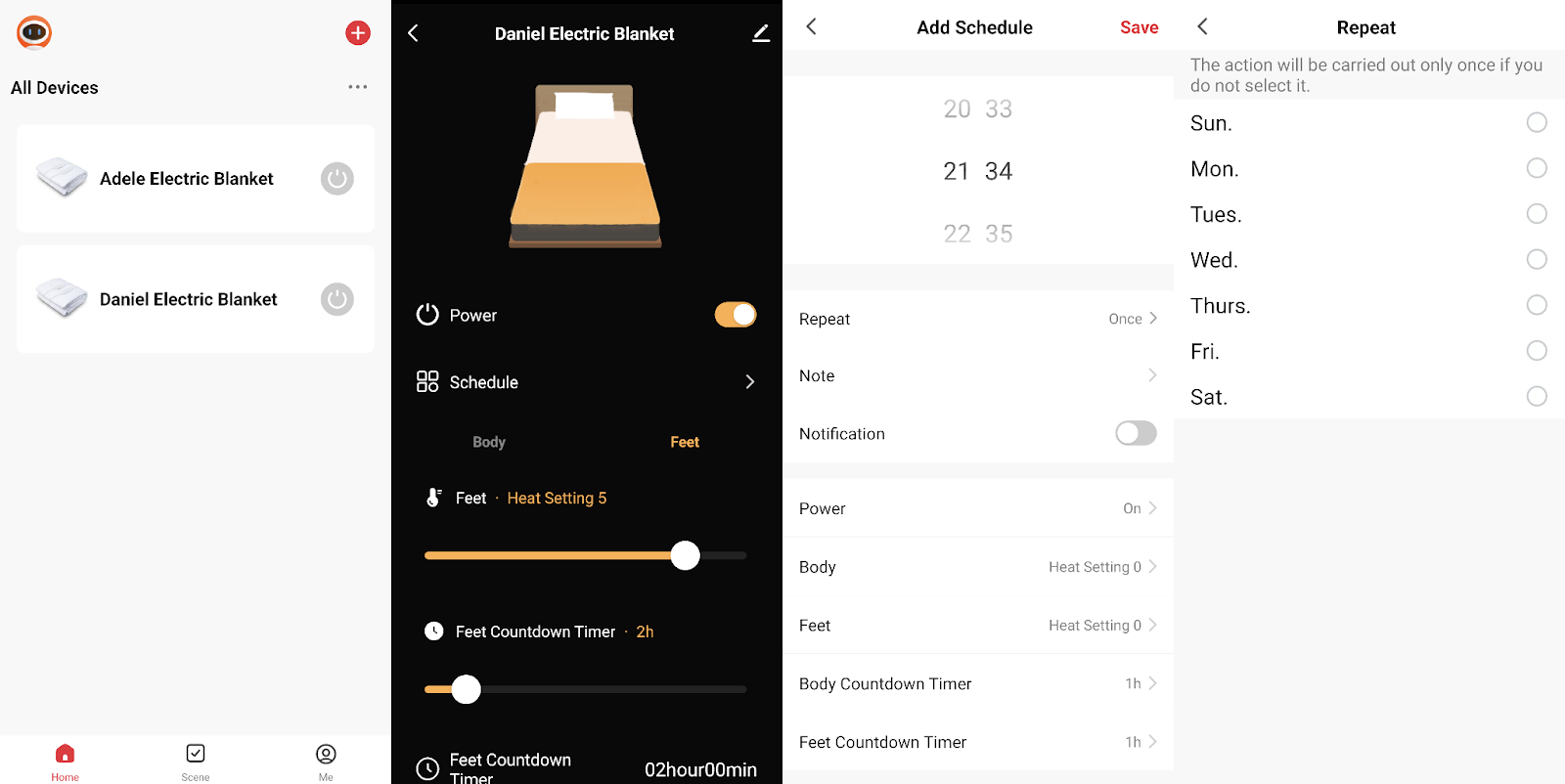This screenshot has height=784, width=1565.
Task: Open the Note row
Action: [978, 375]
